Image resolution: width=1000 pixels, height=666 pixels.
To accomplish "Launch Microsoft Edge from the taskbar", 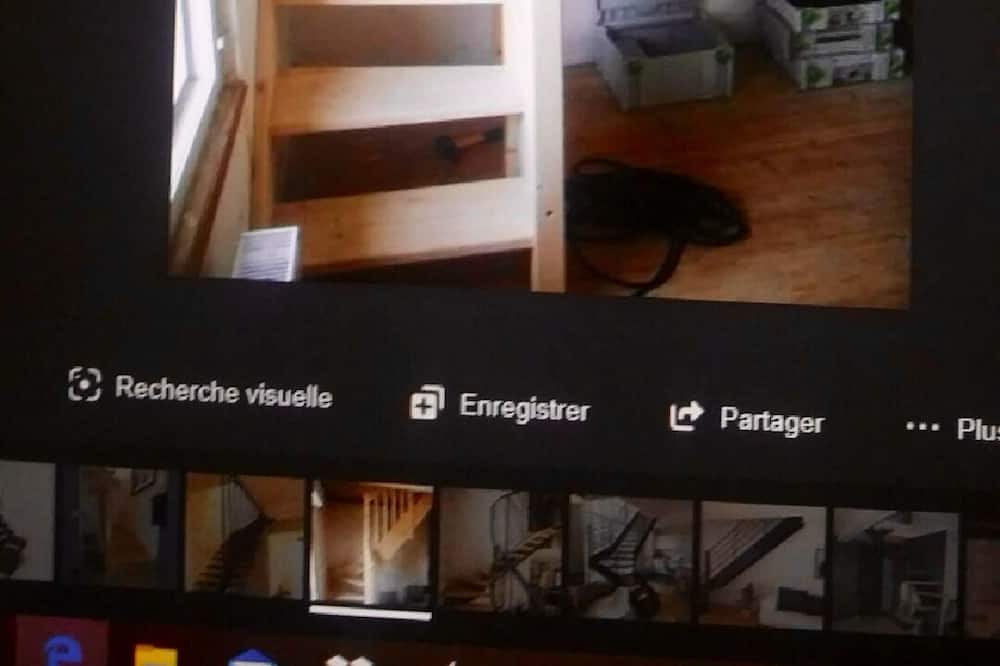I will [62, 650].
